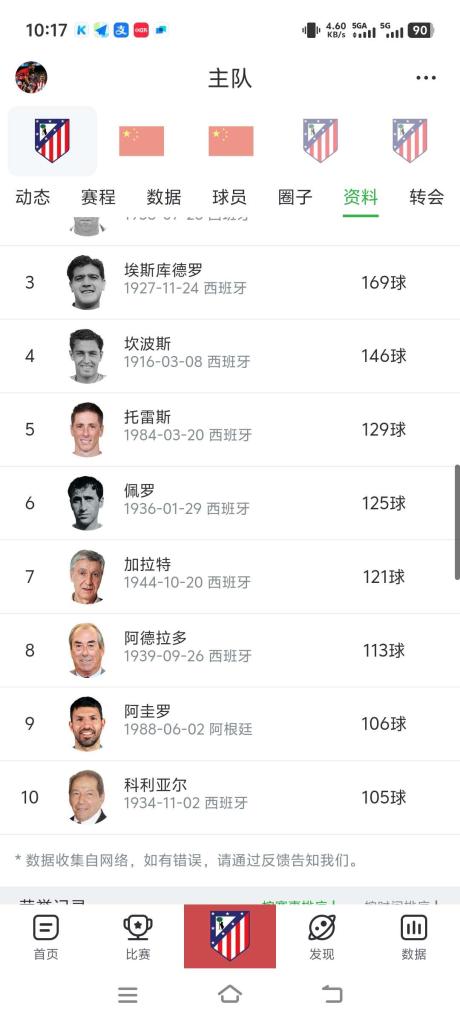Select 加拉特 in the scorers list
The width and height of the screenshot is (460, 1022).
[x=230, y=577]
